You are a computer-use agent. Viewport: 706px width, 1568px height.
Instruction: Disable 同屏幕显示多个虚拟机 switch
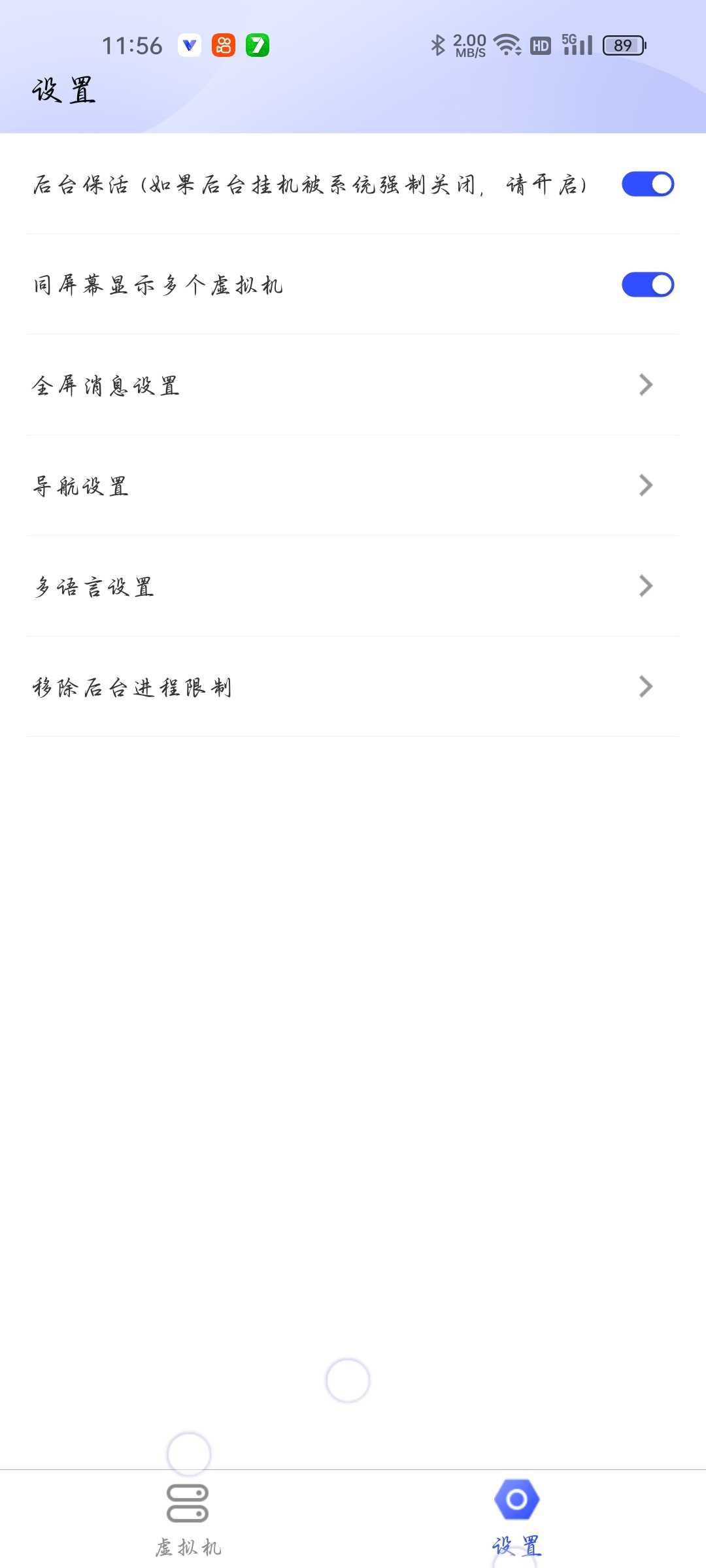coord(647,285)
